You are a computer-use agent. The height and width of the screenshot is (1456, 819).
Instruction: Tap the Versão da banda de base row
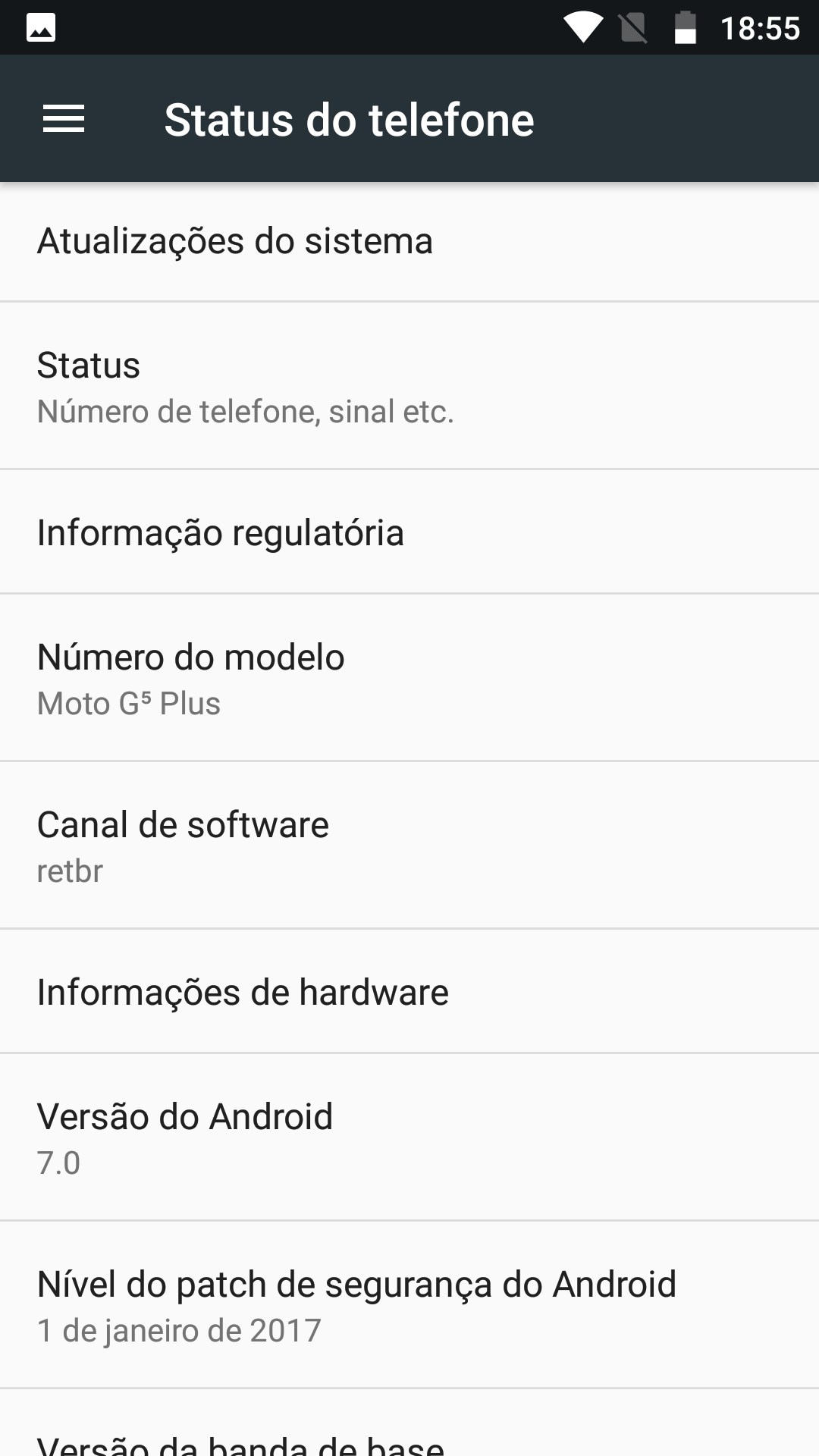coord(409,1423)
